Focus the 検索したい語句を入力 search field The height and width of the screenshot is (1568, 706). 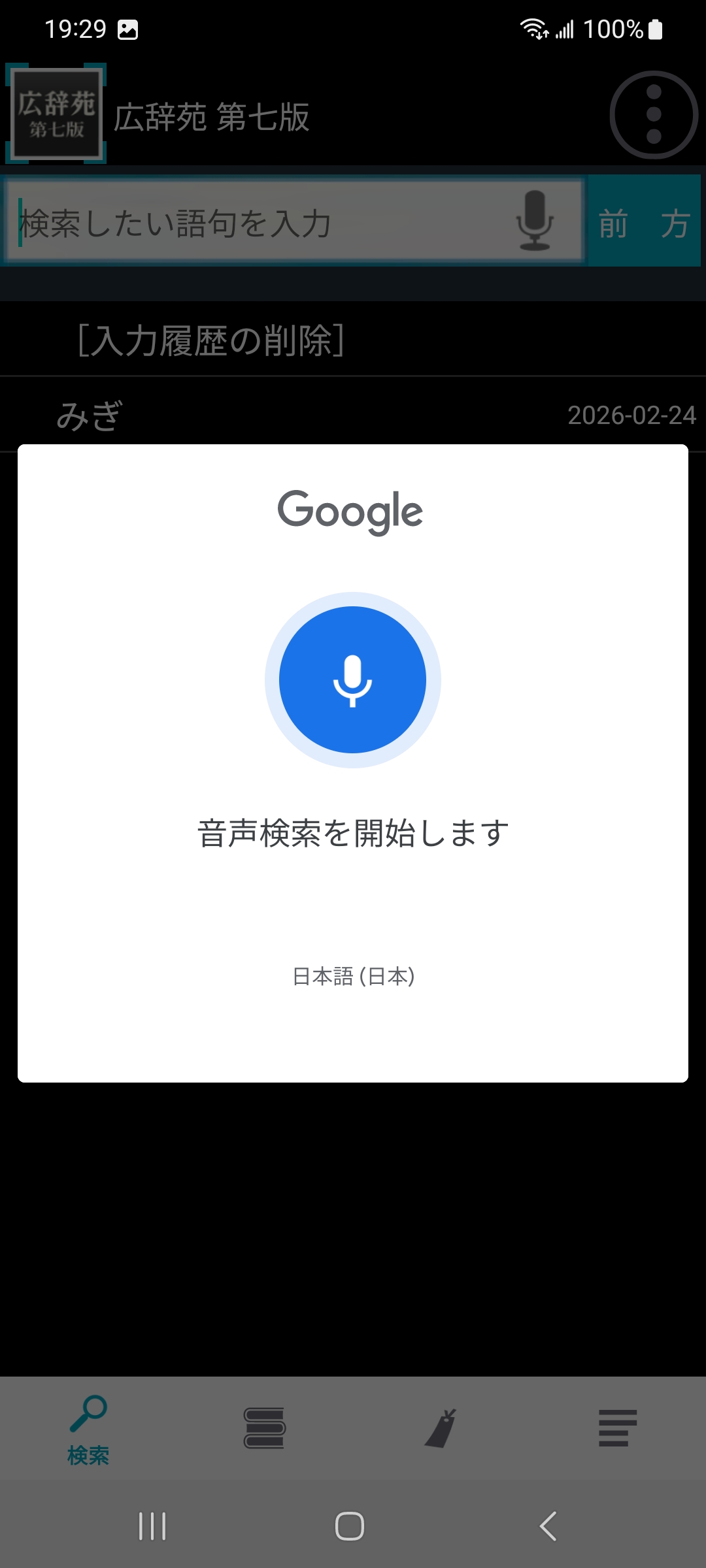click(x=261, y=223)
